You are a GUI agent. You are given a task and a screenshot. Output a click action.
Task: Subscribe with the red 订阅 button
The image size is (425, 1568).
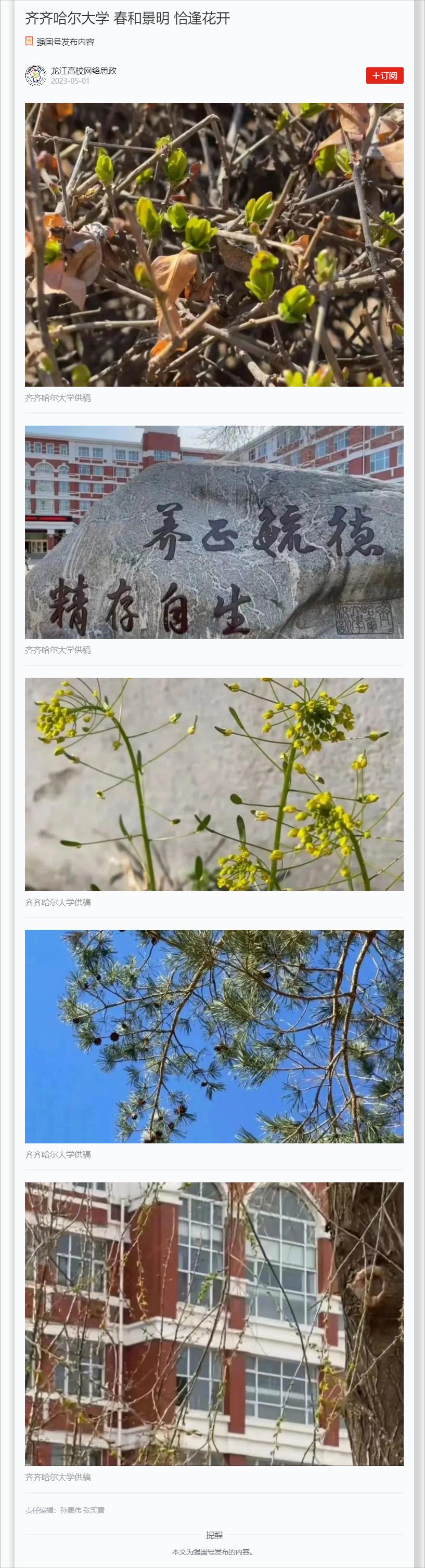pyautogui.click(x=384, y=75)
